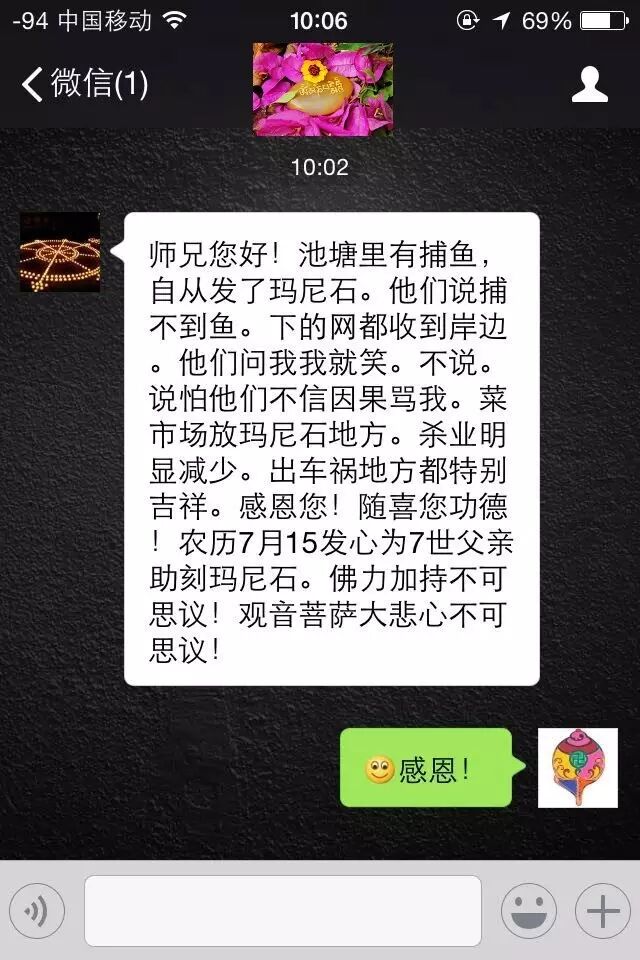View the sender's candle-pattern avatar profile
The height and width of the screenshot is (960, 640).
(60, 252)
